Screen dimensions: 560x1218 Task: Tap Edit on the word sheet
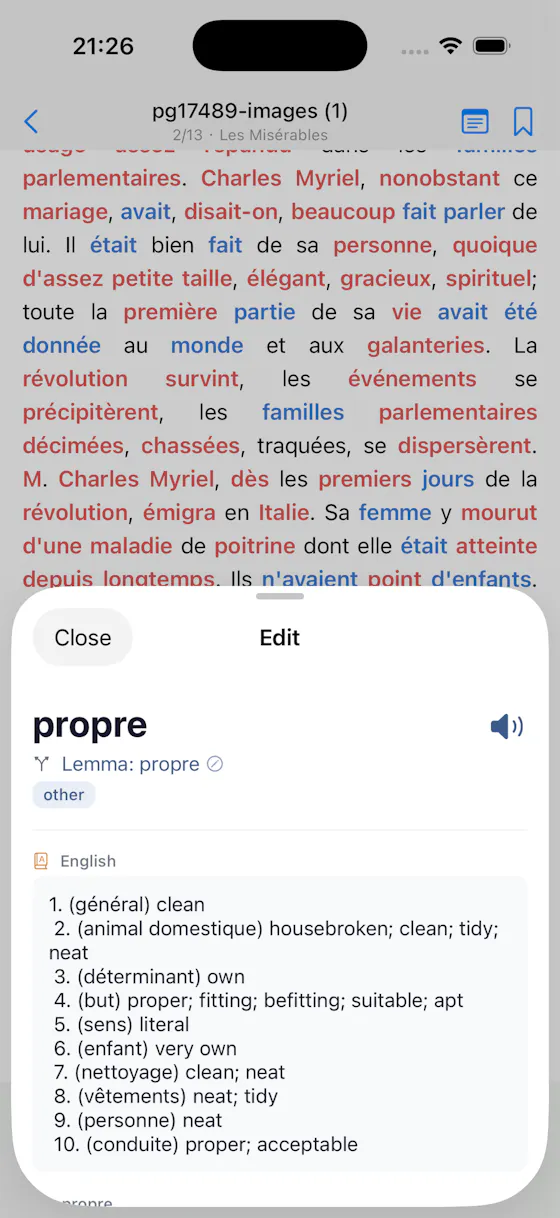tap(280, 638)
